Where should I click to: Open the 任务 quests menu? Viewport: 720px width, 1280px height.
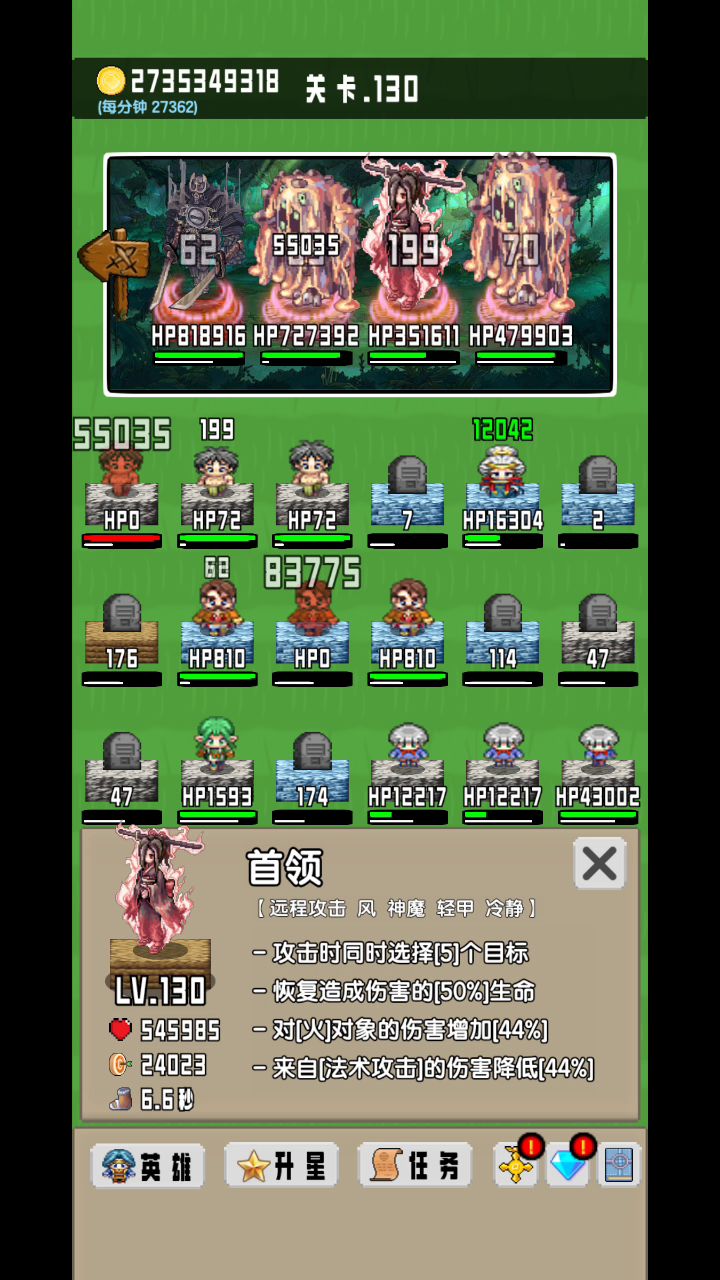coord(415,1166)
